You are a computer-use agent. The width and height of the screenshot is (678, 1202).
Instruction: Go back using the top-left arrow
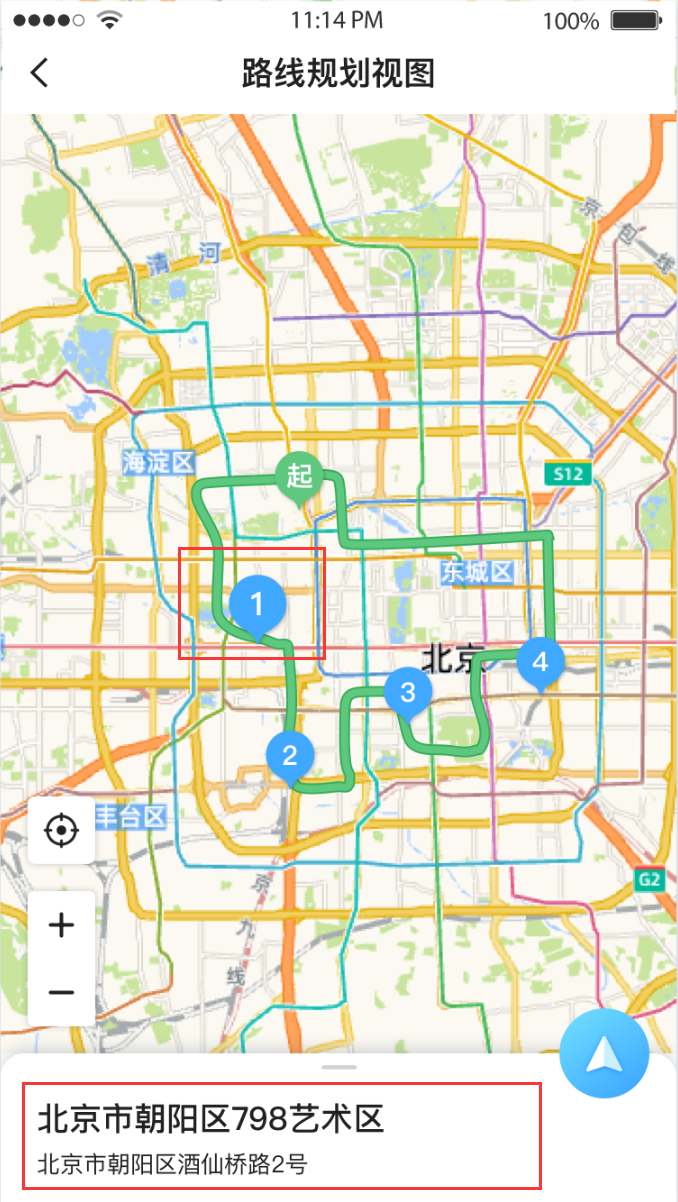pos(39,73)
